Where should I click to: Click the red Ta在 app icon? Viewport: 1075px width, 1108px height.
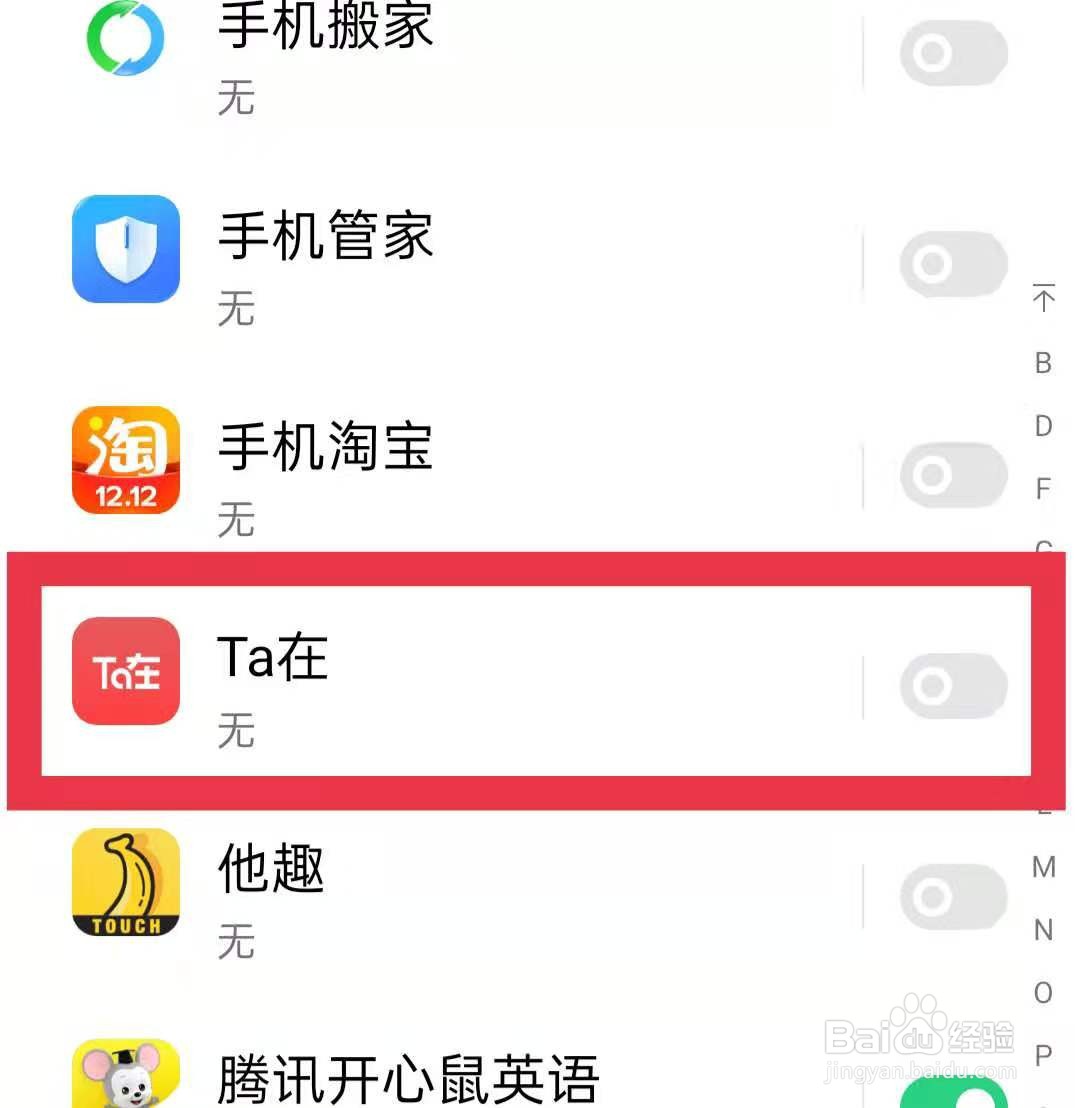125,672
